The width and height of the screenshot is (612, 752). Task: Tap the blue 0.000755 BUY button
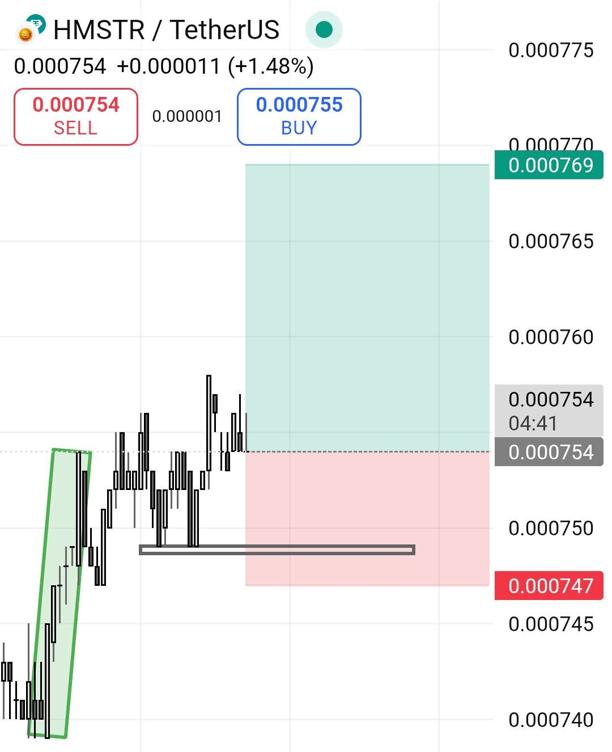(x=298, y=116)
